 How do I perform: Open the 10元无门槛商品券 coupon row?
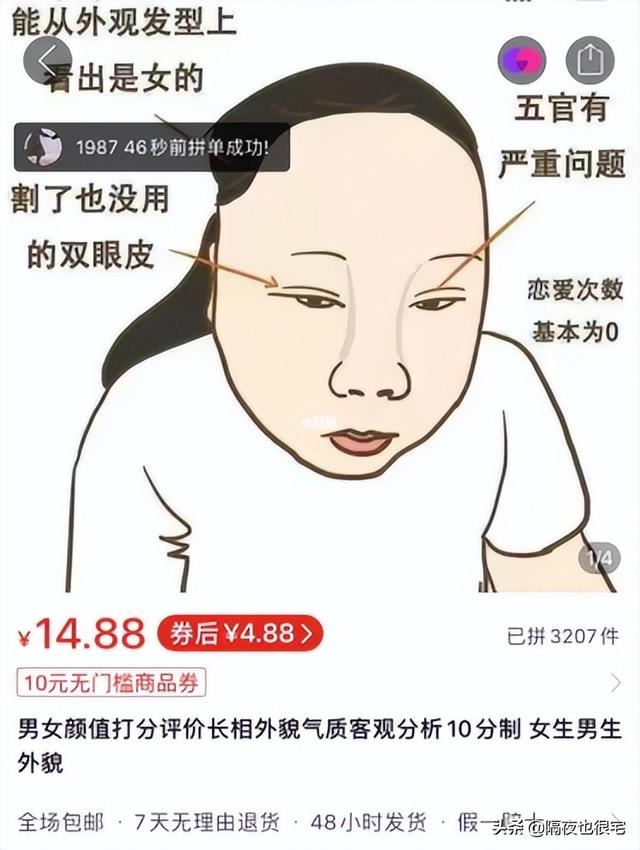pyautogui.click(x=111, y=684)
